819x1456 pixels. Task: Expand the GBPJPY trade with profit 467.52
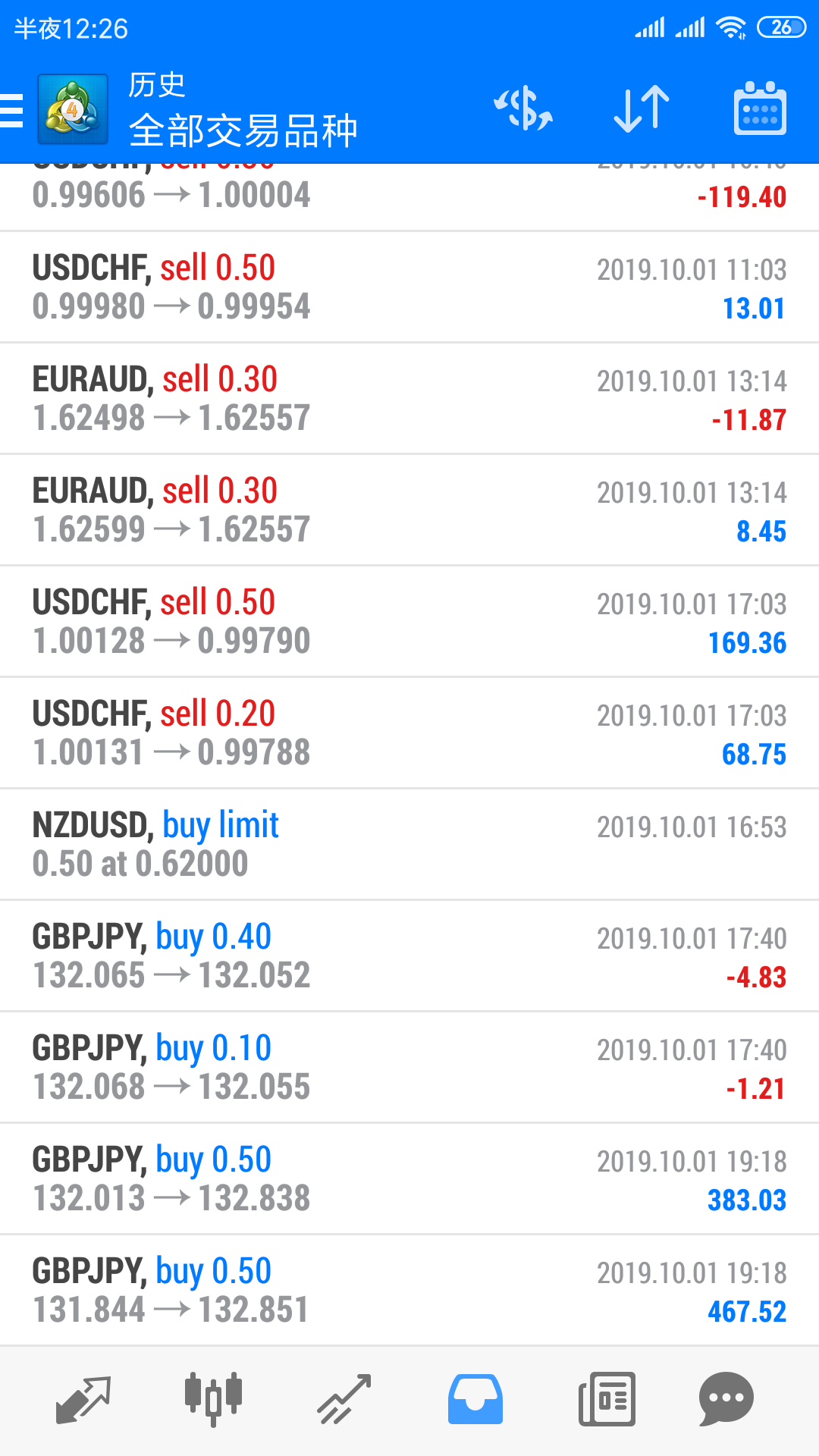tap(409, 1291)
